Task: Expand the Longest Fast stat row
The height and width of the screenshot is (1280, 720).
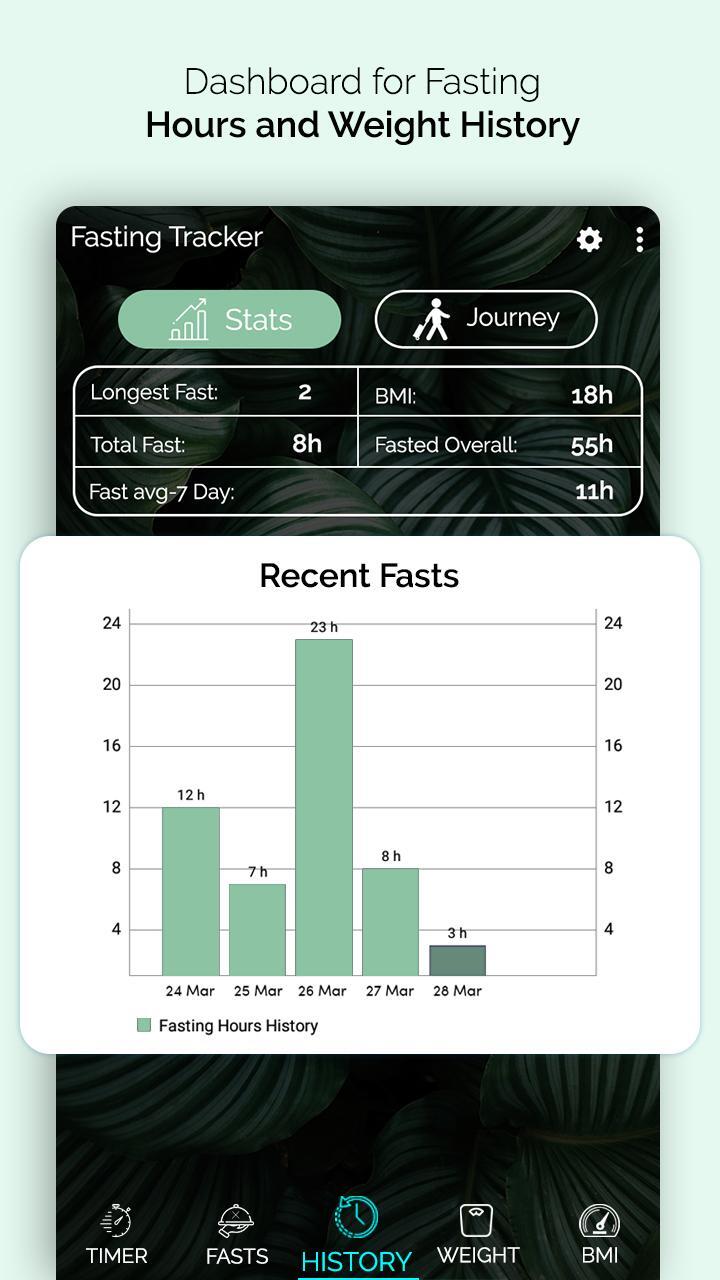Action: pyautogui.click(x=216, y=392)
